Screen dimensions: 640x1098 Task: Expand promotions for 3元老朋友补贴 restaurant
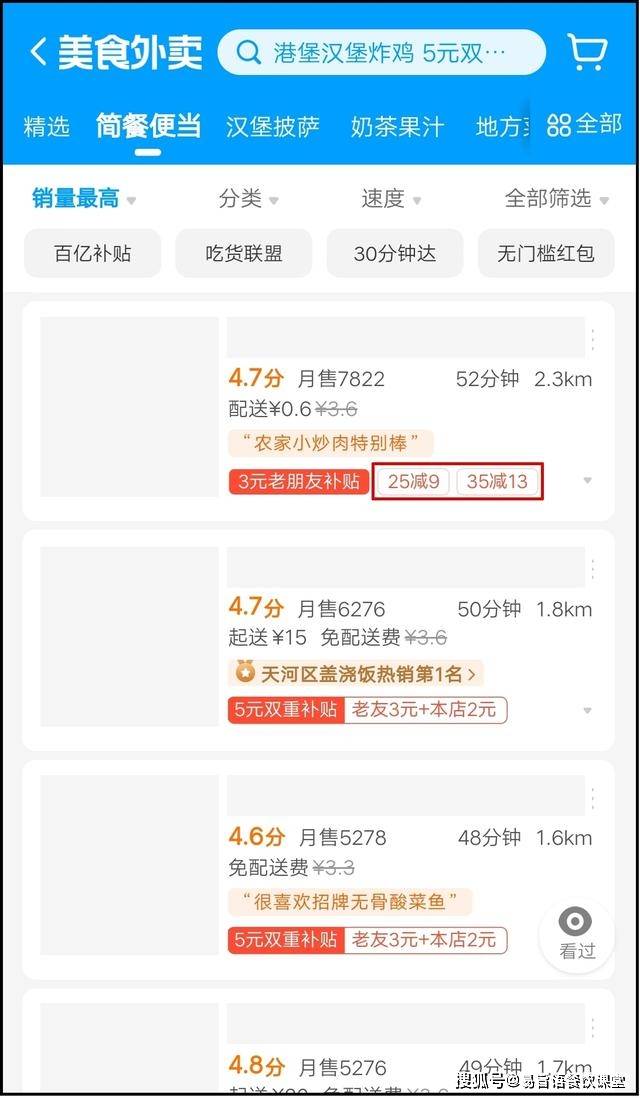click(587, 481)
